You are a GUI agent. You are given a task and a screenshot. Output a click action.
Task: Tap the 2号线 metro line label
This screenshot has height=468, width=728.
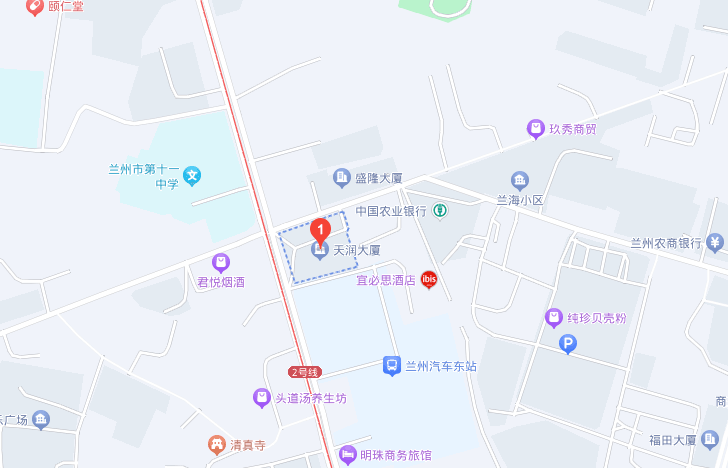[x=304, y=372]
